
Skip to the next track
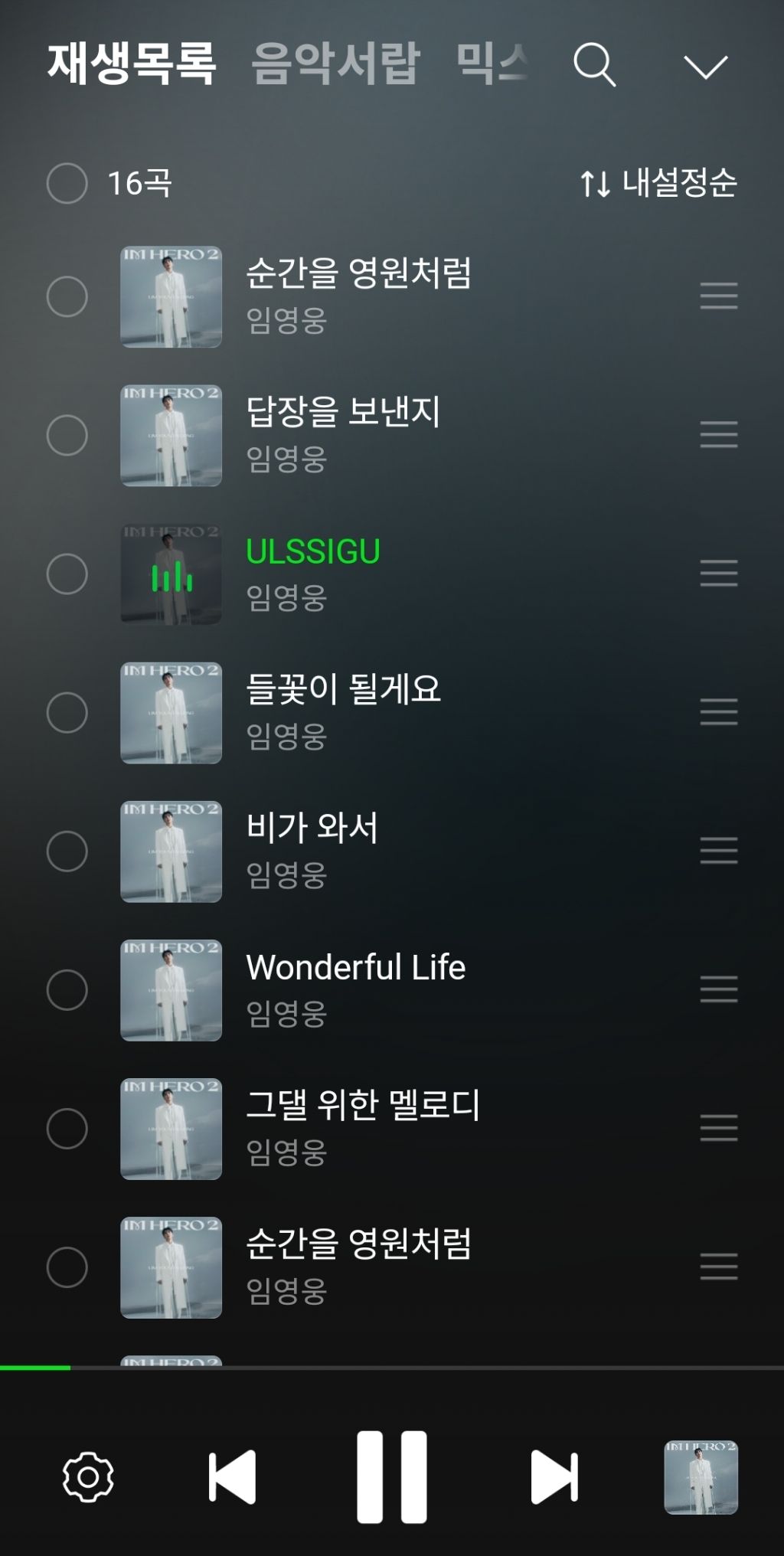coord(554,1476)
